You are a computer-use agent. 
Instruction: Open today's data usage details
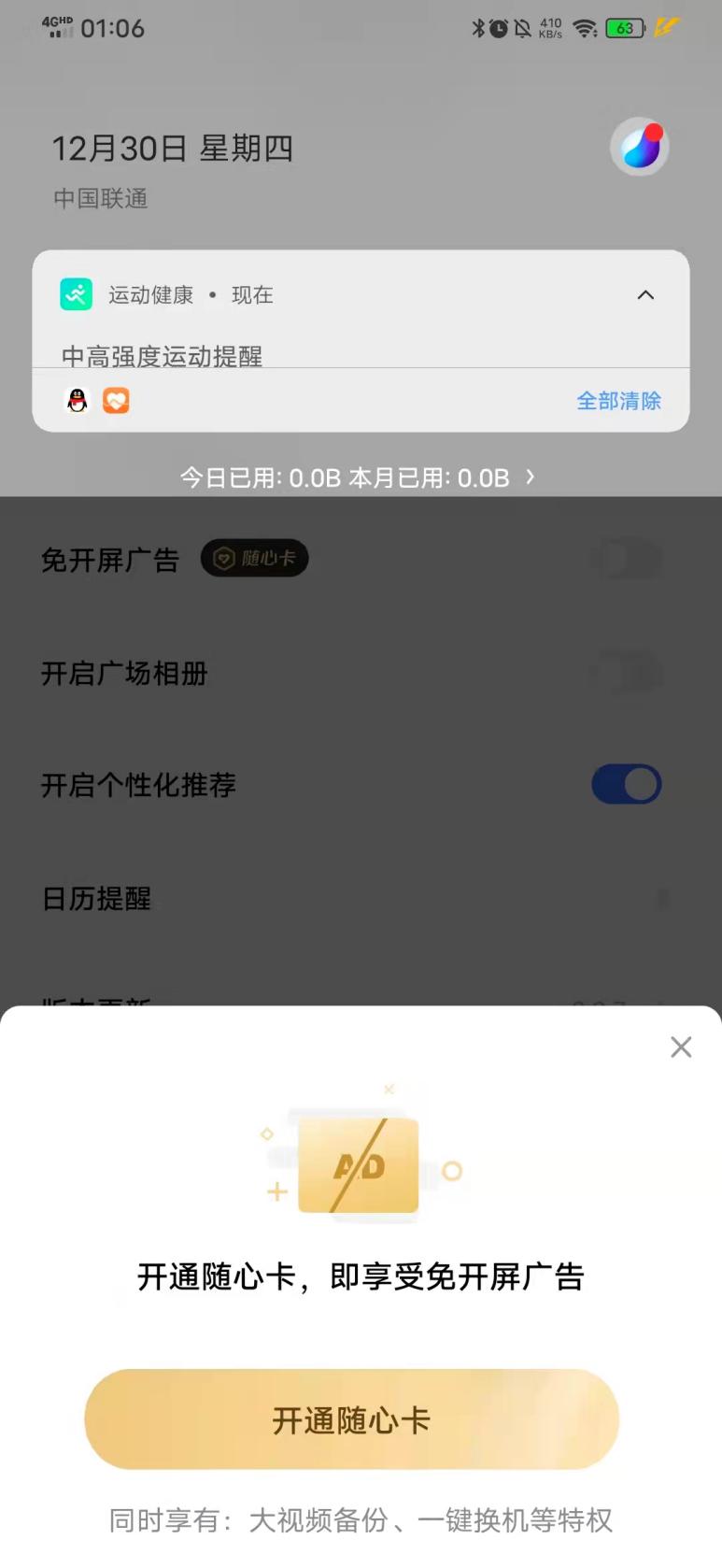(358, 478)
